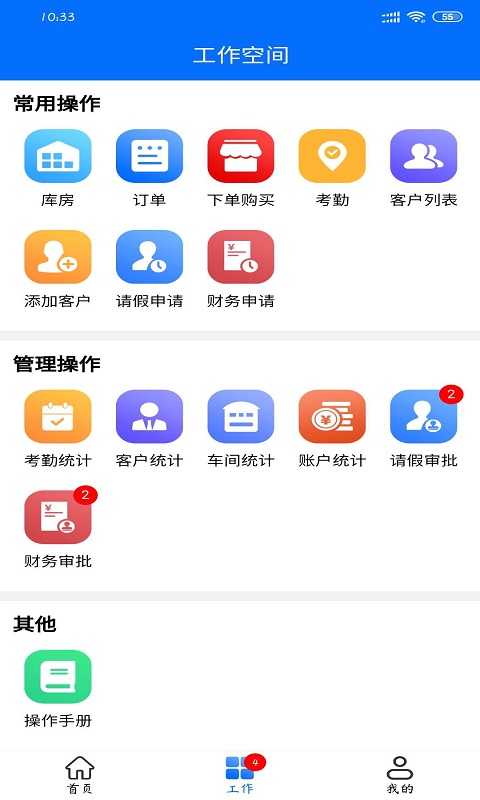Open 考勤 attendance check-in

click(332, 156)
